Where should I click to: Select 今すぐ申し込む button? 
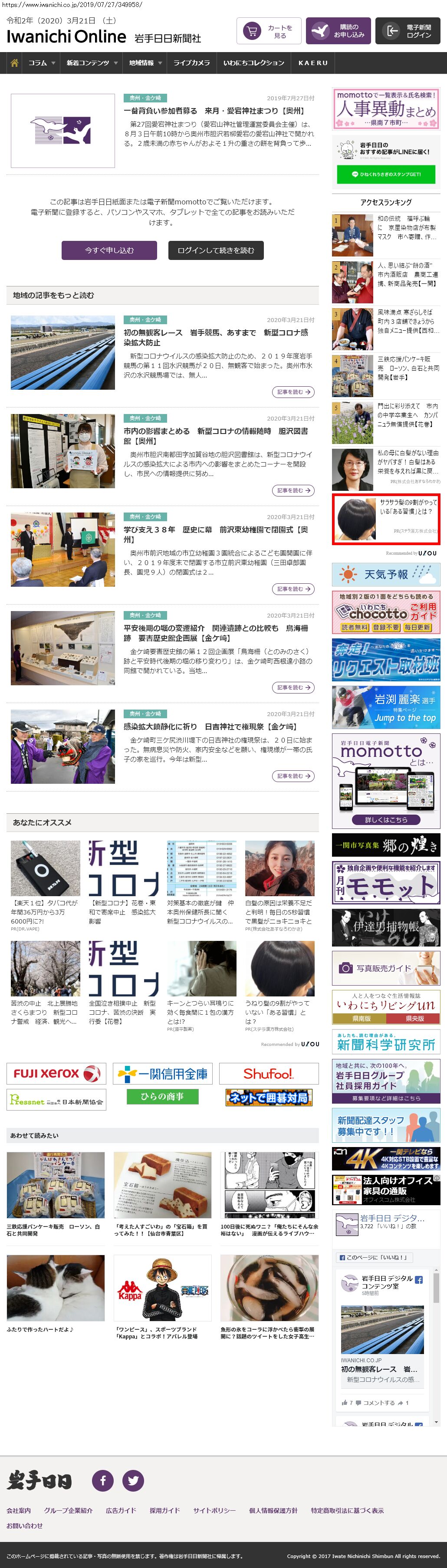pyautogui.click(x=109, y=250)
